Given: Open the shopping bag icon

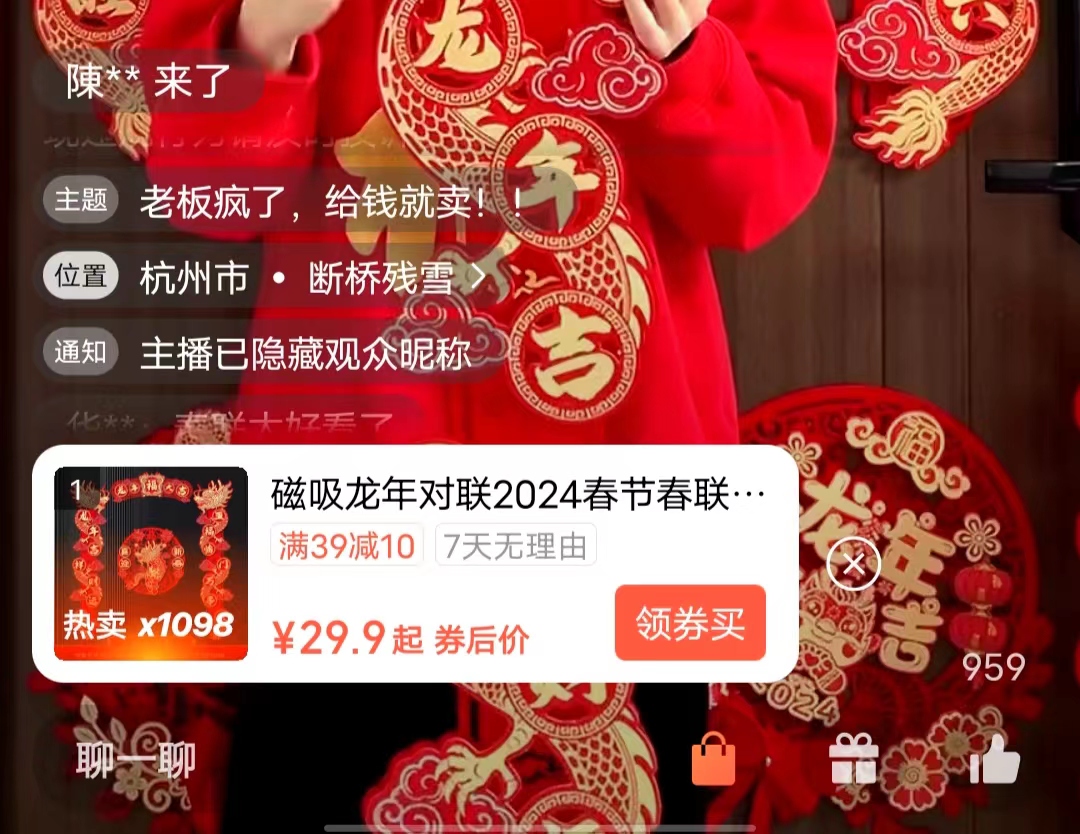Looking at the screenshot, I should point(714,761).
